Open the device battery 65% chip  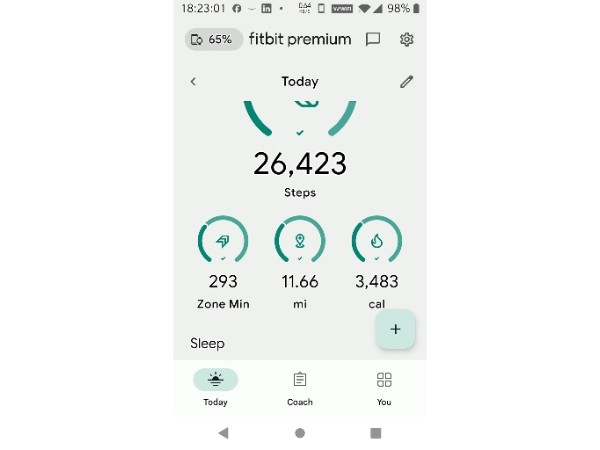pyautogui.click(x=213, y=40)
